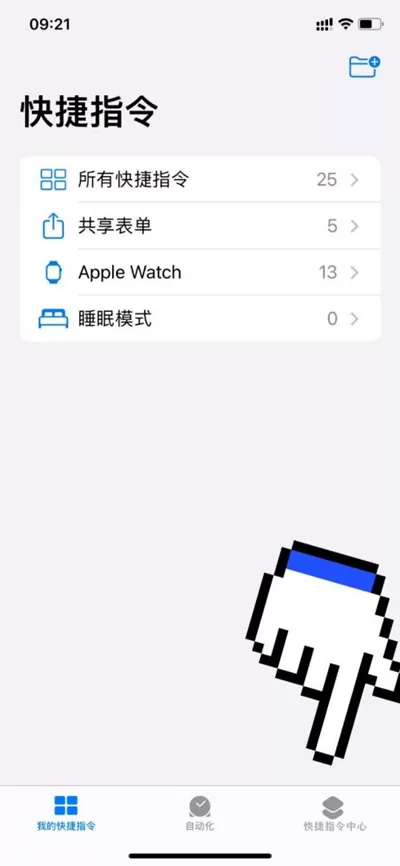Image resolution: width=400 pixels, height=866 pixels.
Task: Go to 快捷指令中心 tab
Action: coord(334,813)
